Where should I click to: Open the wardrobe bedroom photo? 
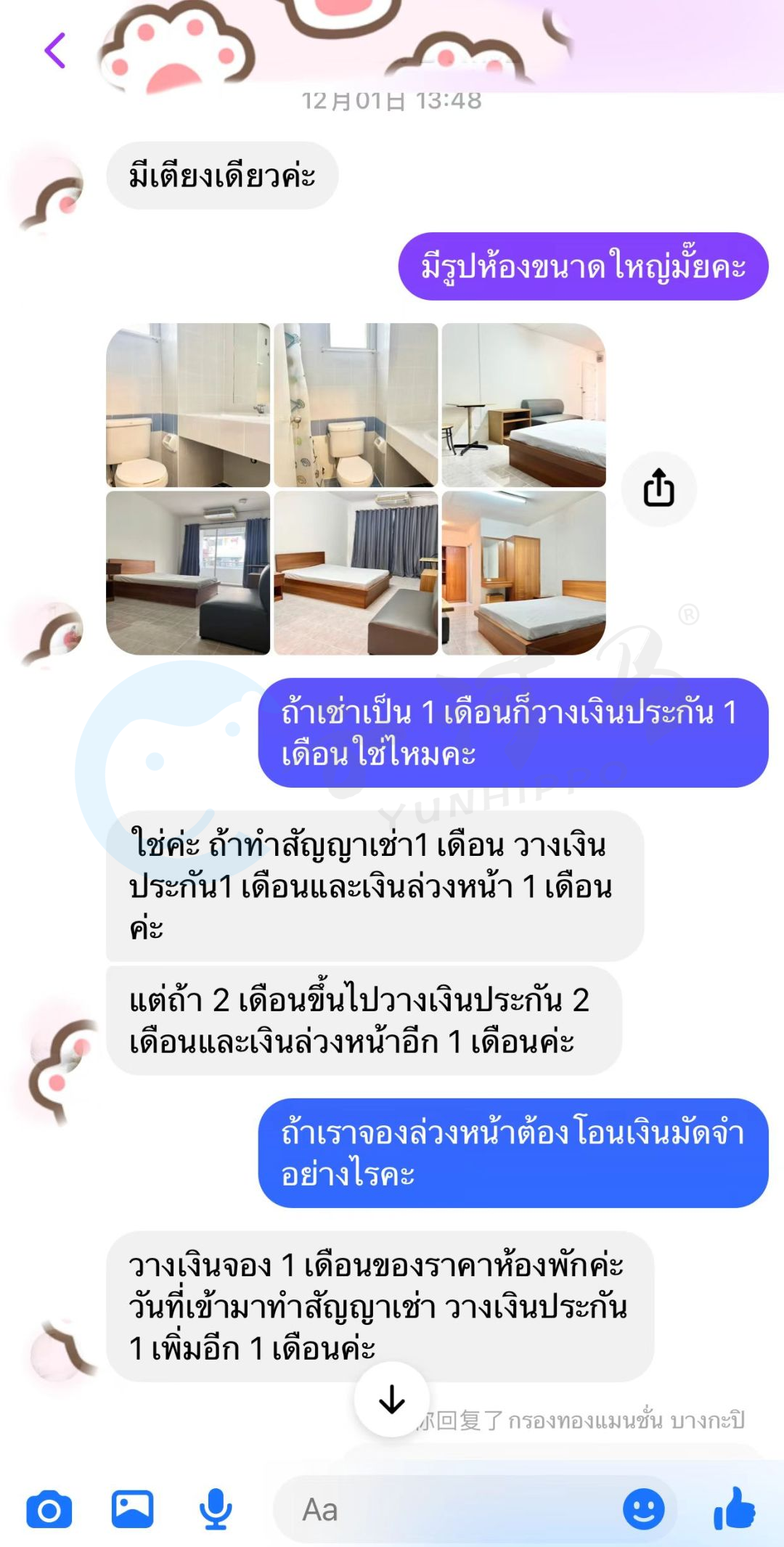[x=523, y=573]
